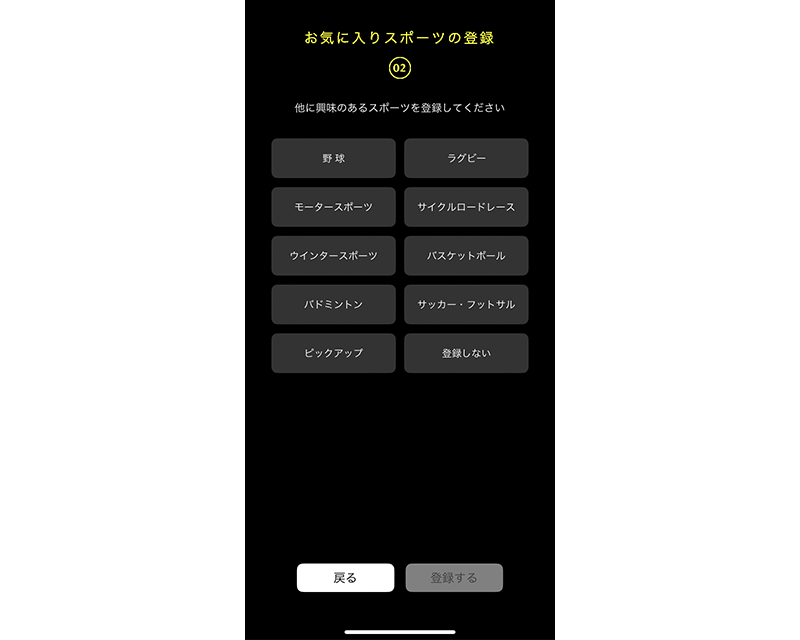
Task: Choose ウインタースポーツ
Action: pos(333,256)
